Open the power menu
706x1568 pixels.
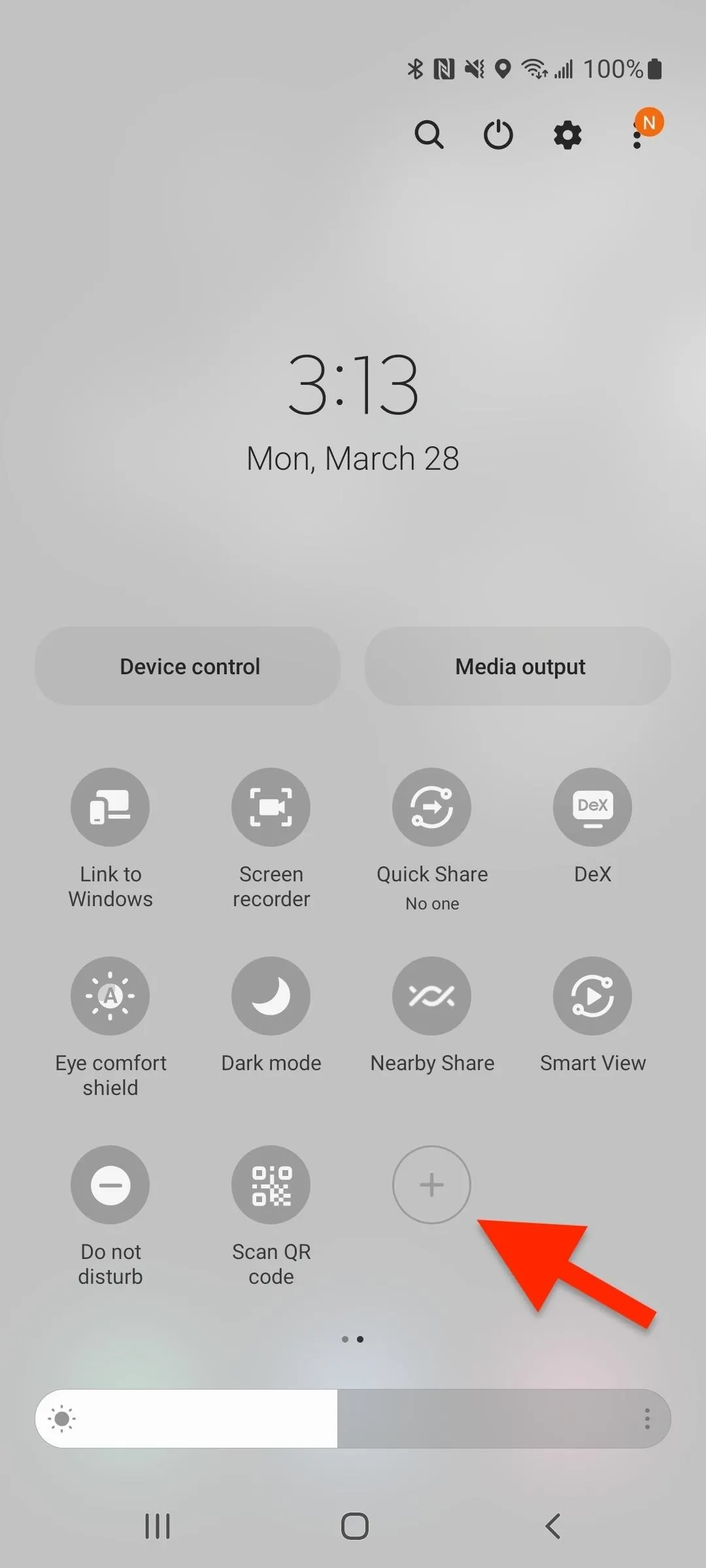point(498,135)
